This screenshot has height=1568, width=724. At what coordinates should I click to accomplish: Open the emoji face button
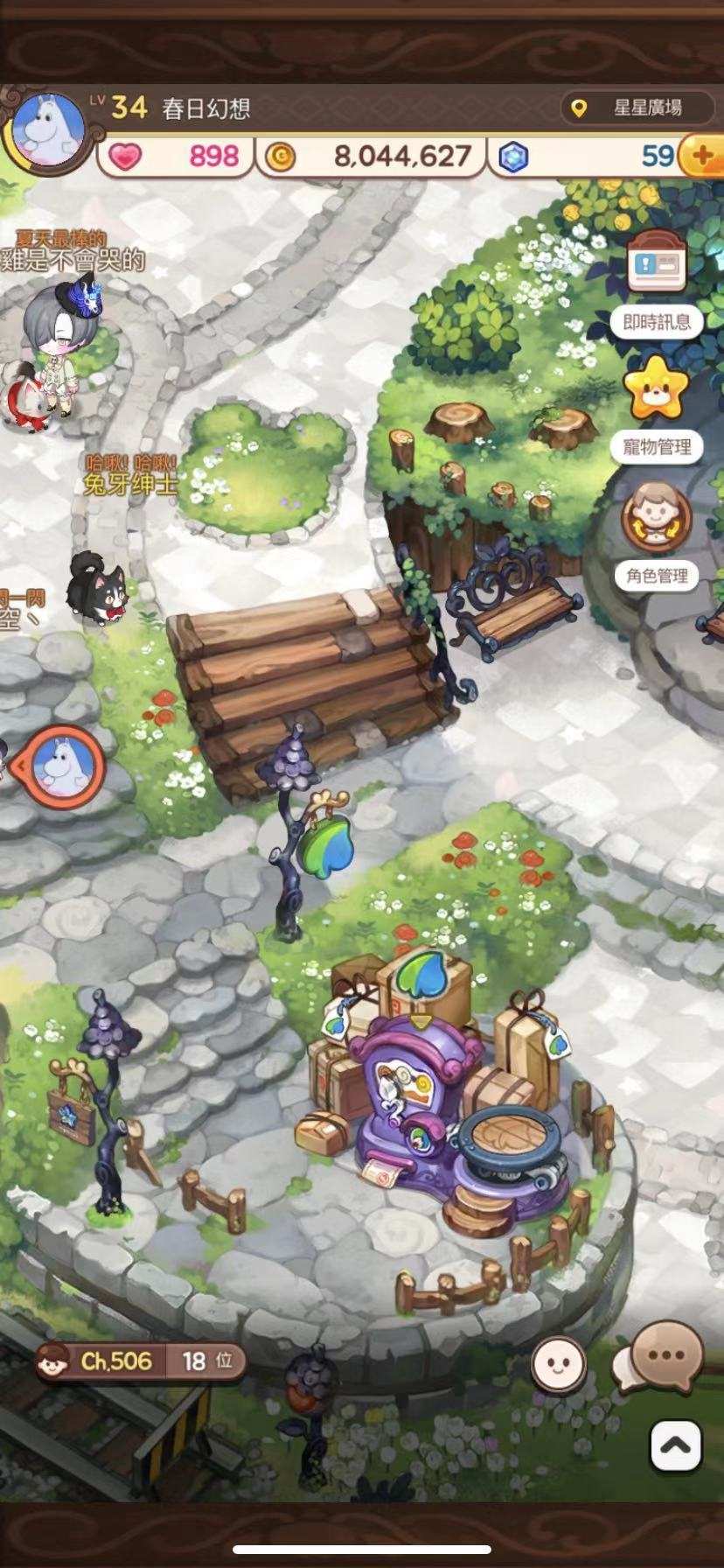[558, 1362]
